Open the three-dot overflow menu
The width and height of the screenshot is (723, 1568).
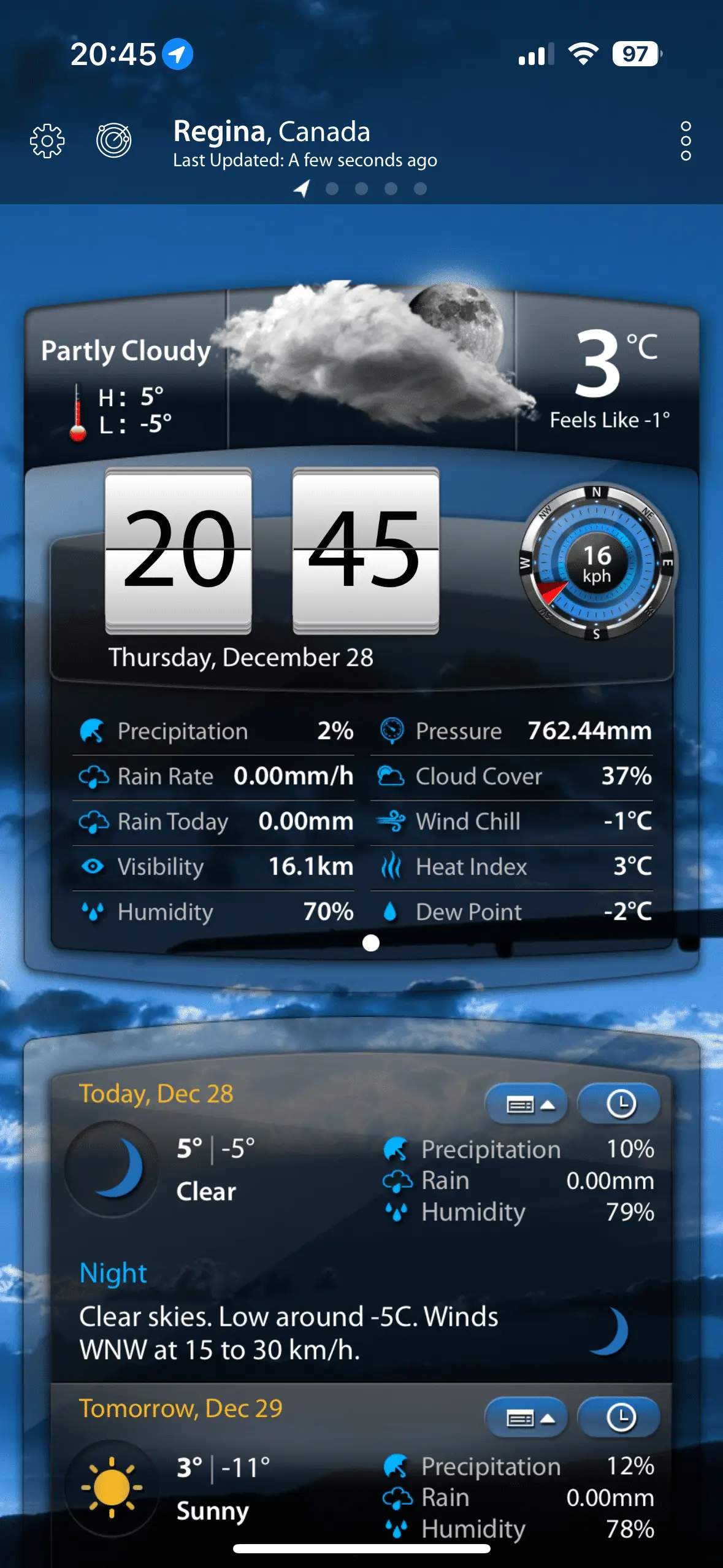pos(686,141)
